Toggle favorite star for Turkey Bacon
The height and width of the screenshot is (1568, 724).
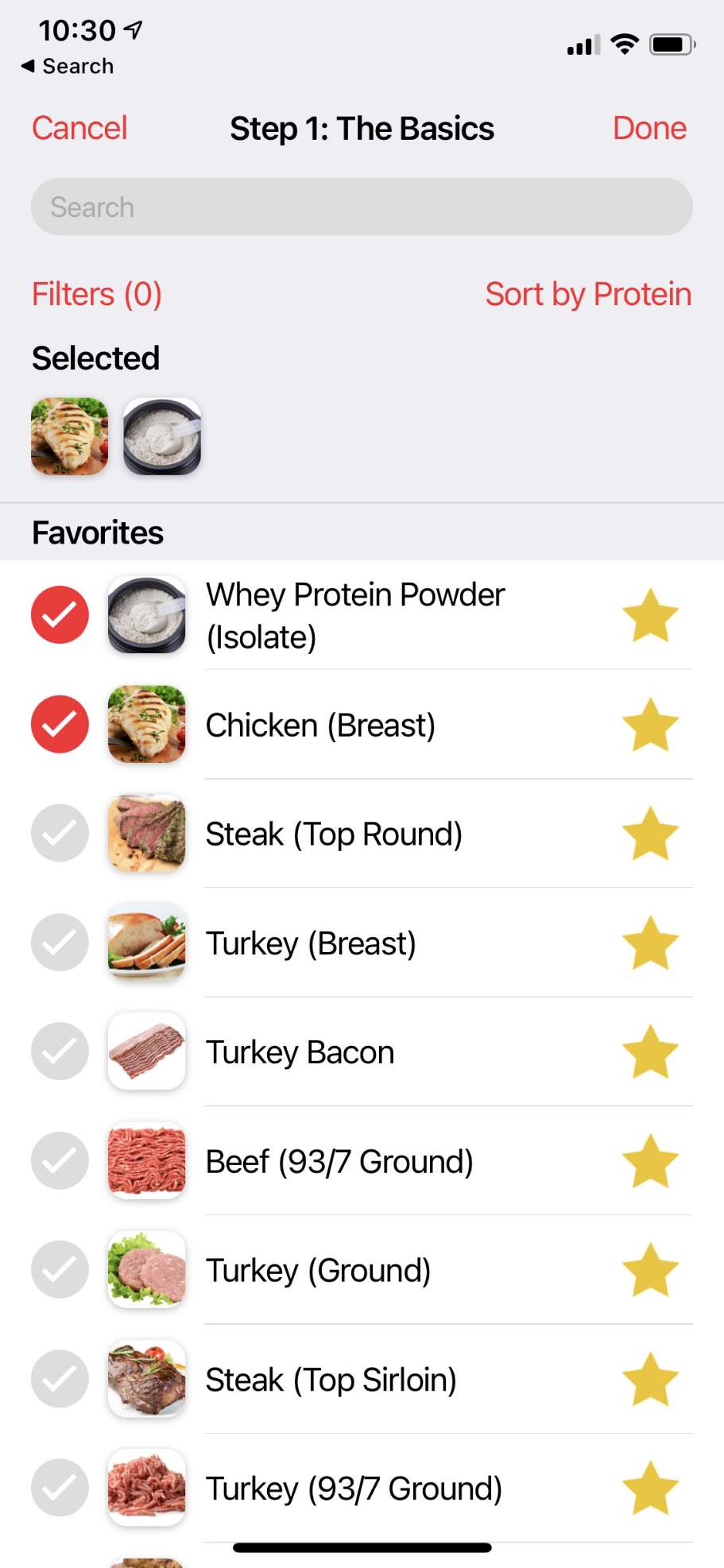tap(650, 1051)
